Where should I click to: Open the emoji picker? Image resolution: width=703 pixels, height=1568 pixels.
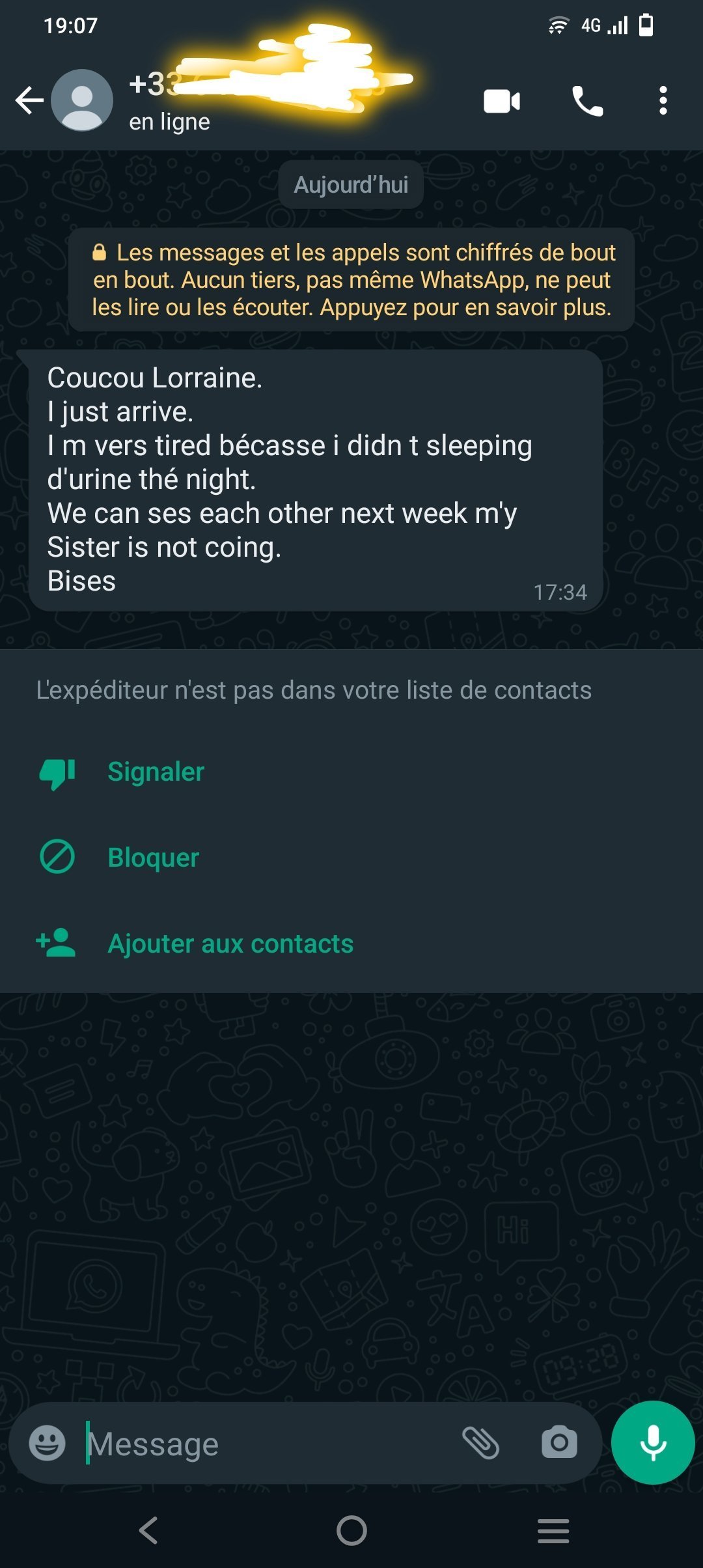pos(48,1444)
